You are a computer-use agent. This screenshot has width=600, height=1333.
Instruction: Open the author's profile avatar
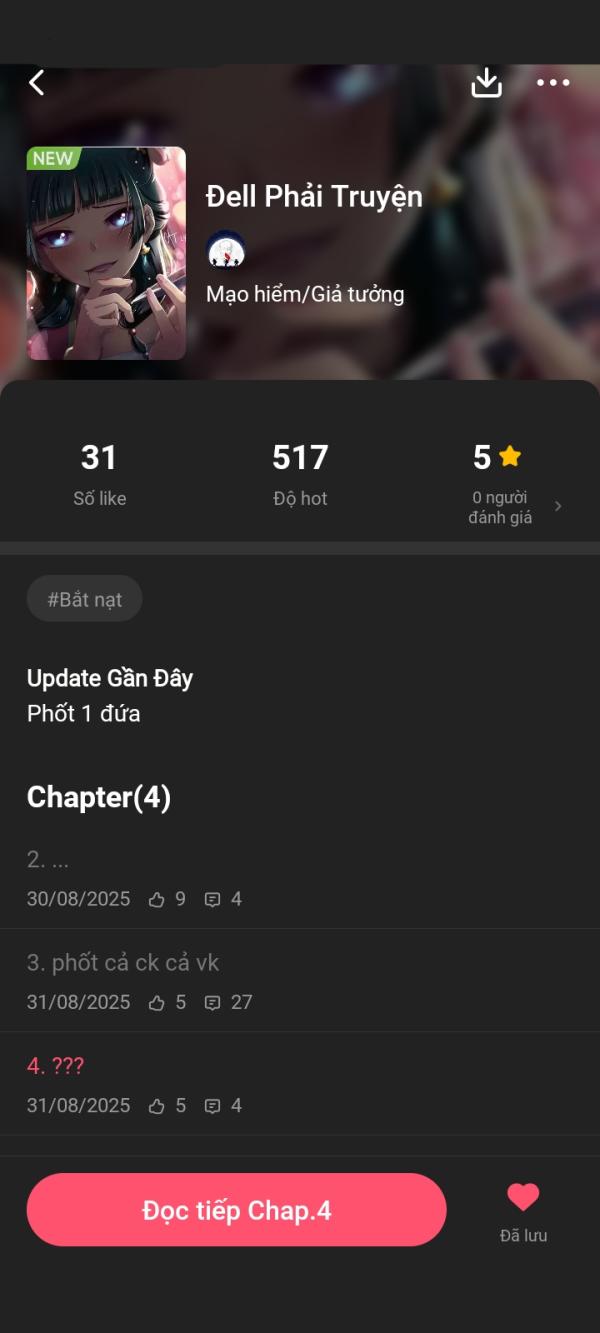(x=226, y=250)
